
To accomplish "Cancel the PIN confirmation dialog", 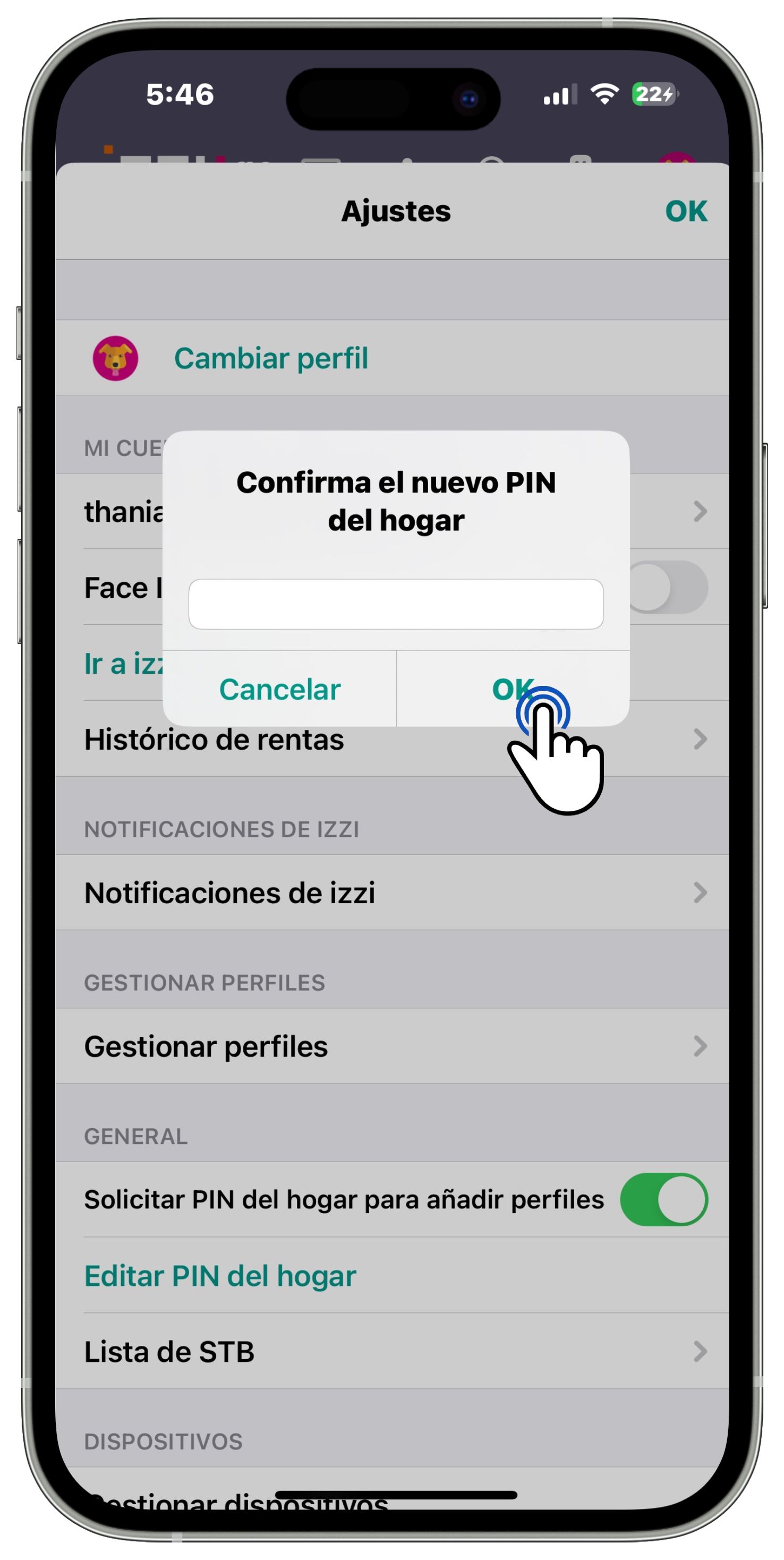I will tap(280, 689).
